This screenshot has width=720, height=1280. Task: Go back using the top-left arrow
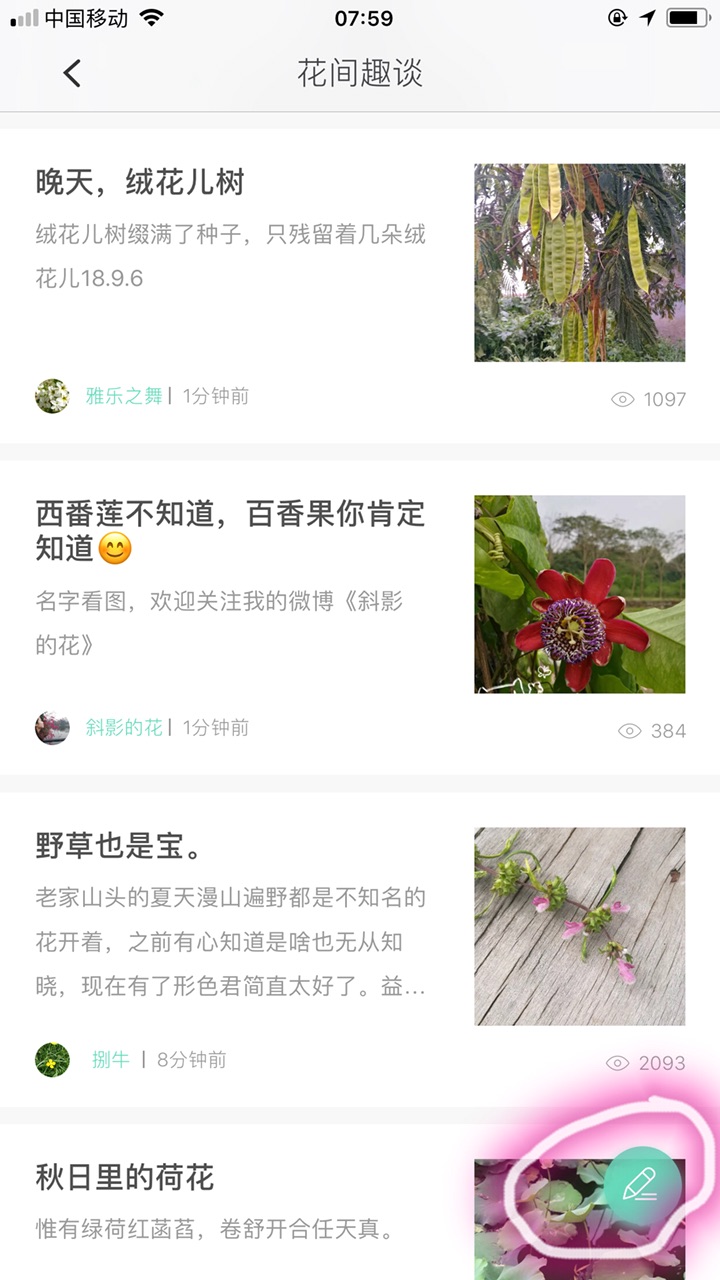(x=72, y=73)
